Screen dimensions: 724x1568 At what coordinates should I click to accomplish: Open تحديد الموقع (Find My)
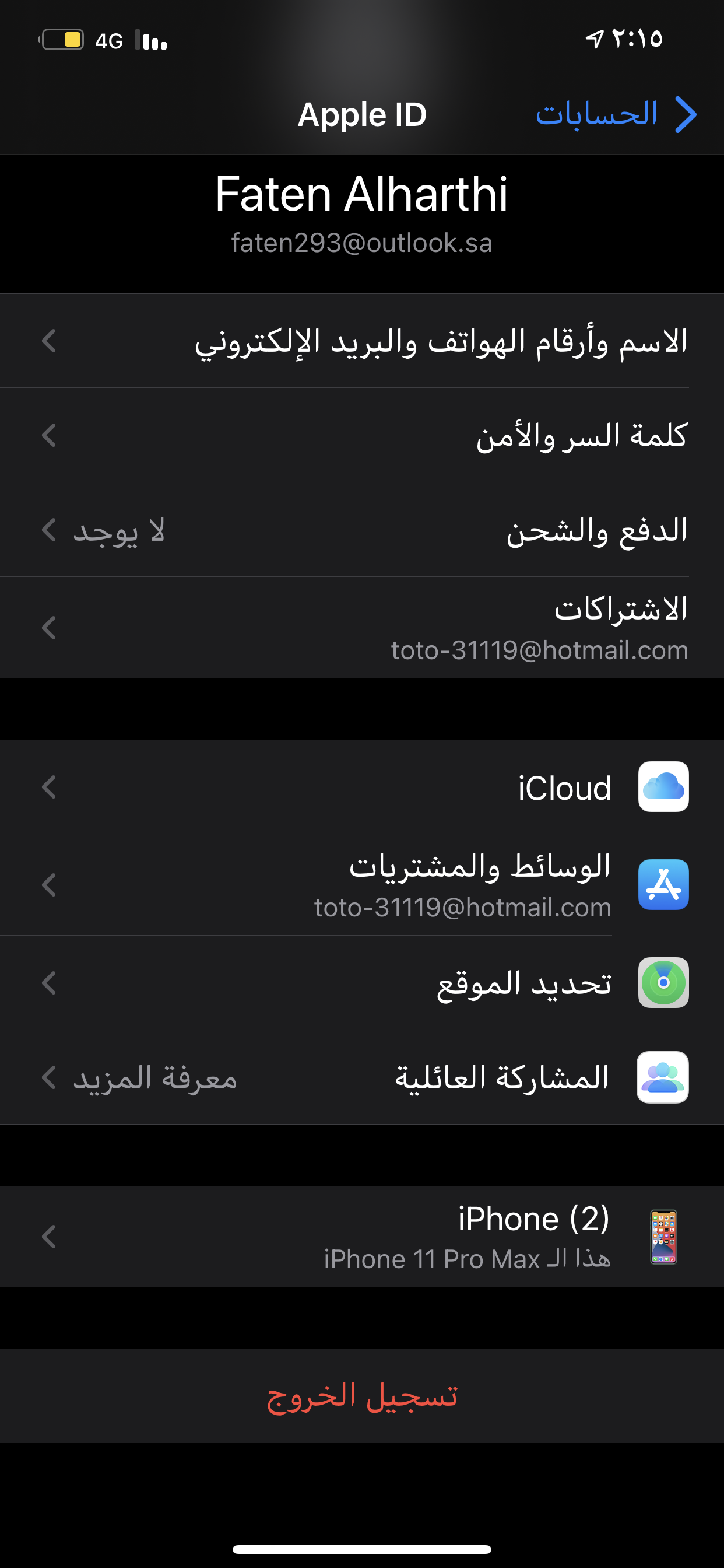tap(362, 982)
